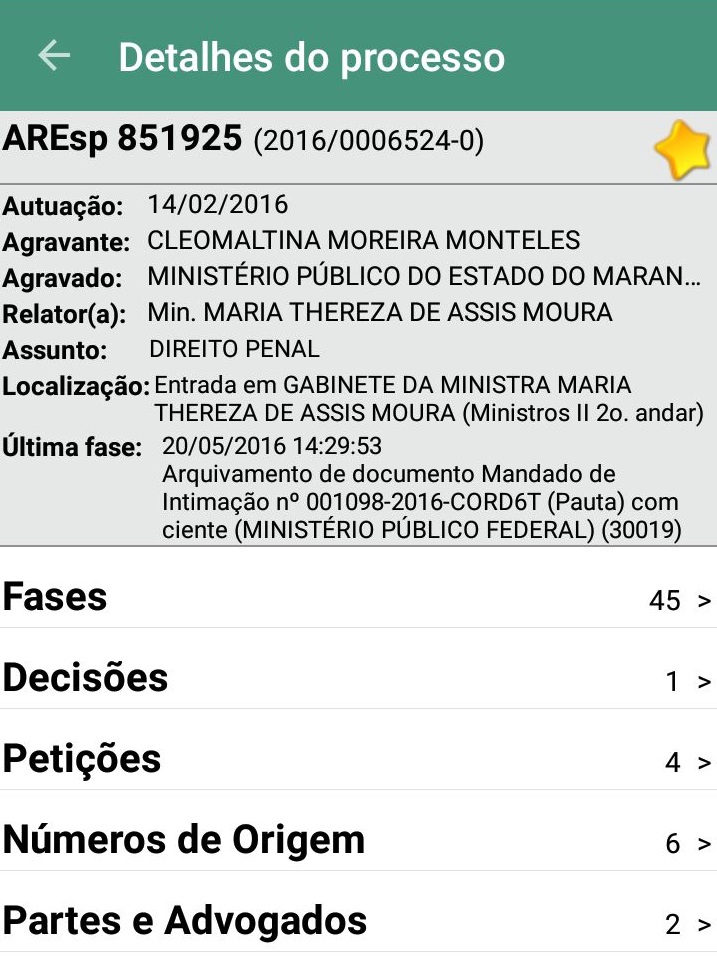
Task: Open Petições entries
Action: click(358, 760)
